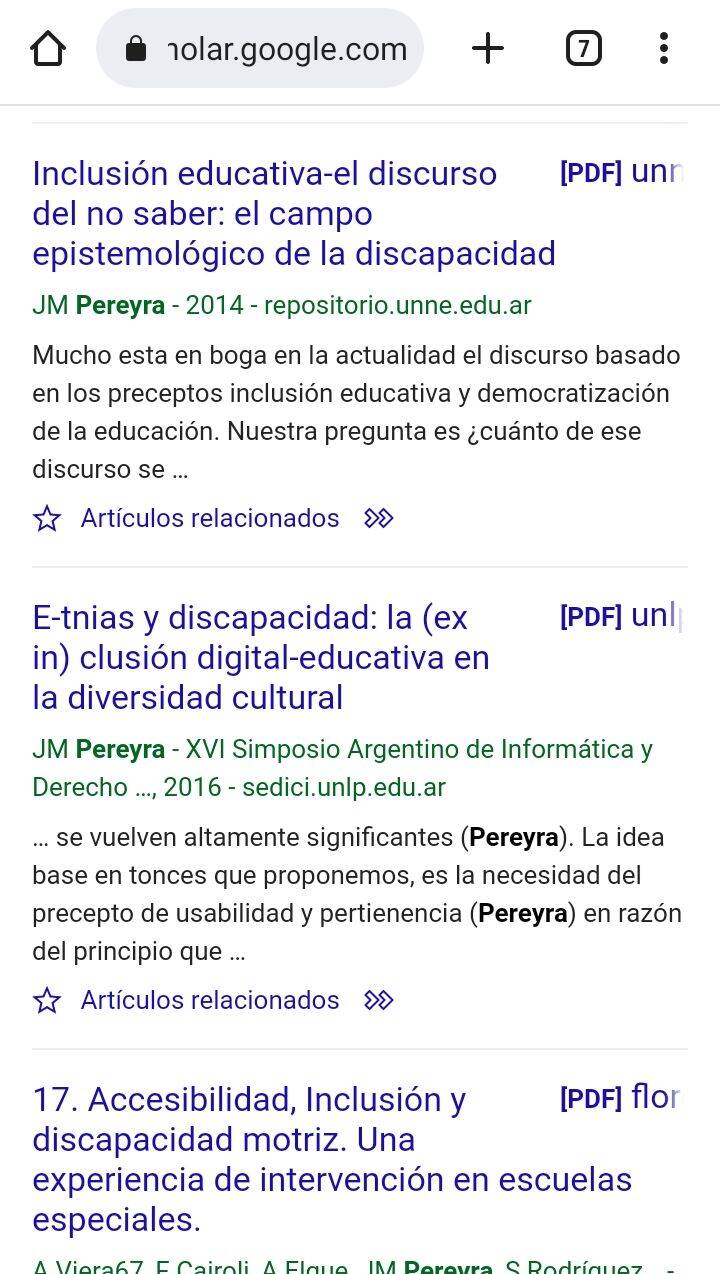Open a new browser tab
The height and width of the screenshot is (1274, 720).
click(x=488, y=48)
